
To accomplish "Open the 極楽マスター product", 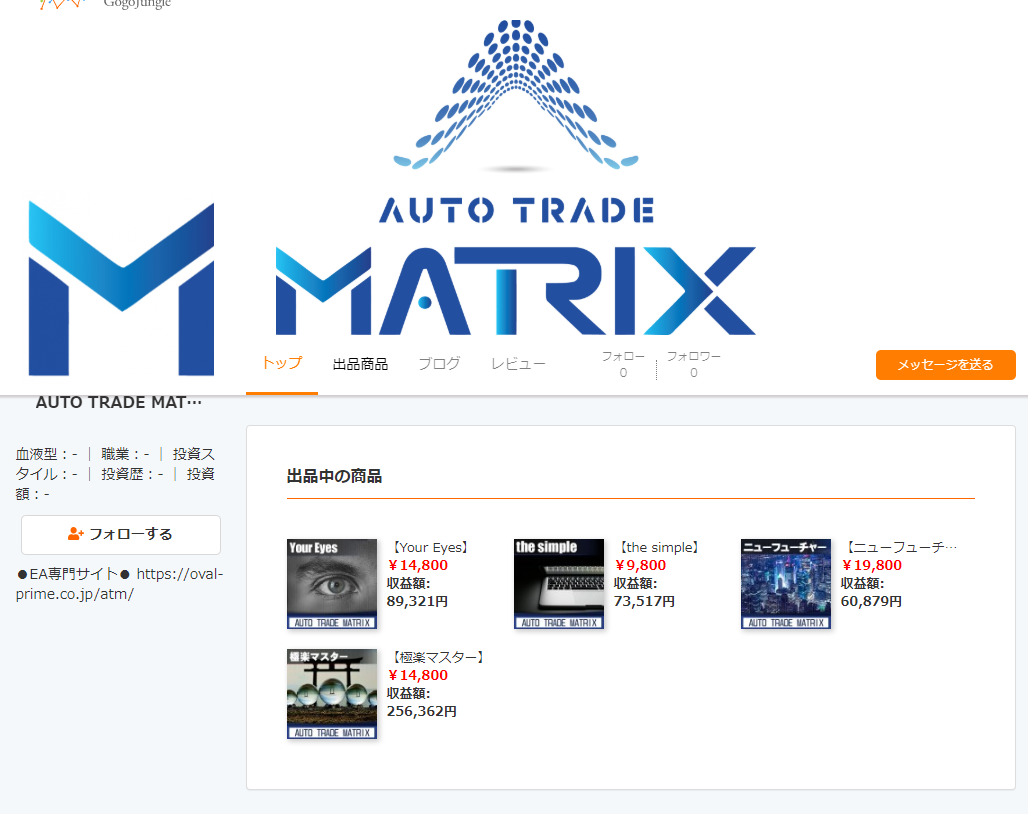I will (332, 694).
